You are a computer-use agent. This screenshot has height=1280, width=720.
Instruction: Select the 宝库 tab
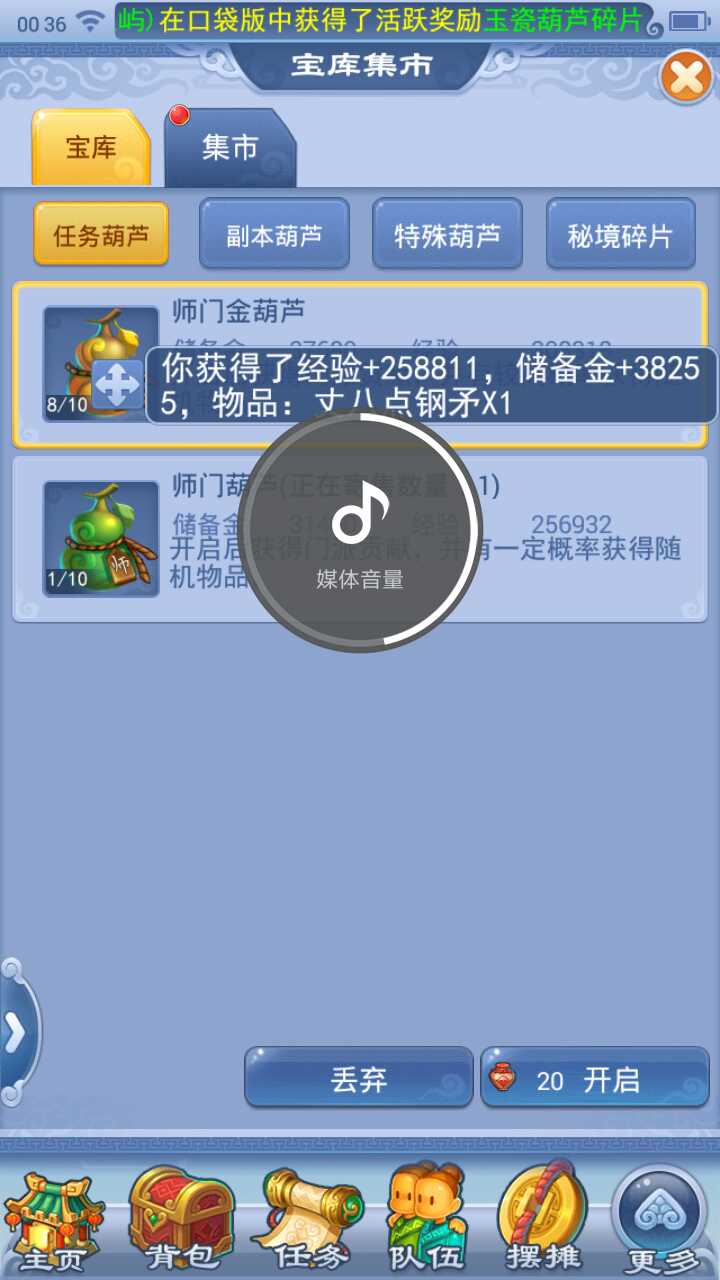pyautogui.click(x=91, y=150)
